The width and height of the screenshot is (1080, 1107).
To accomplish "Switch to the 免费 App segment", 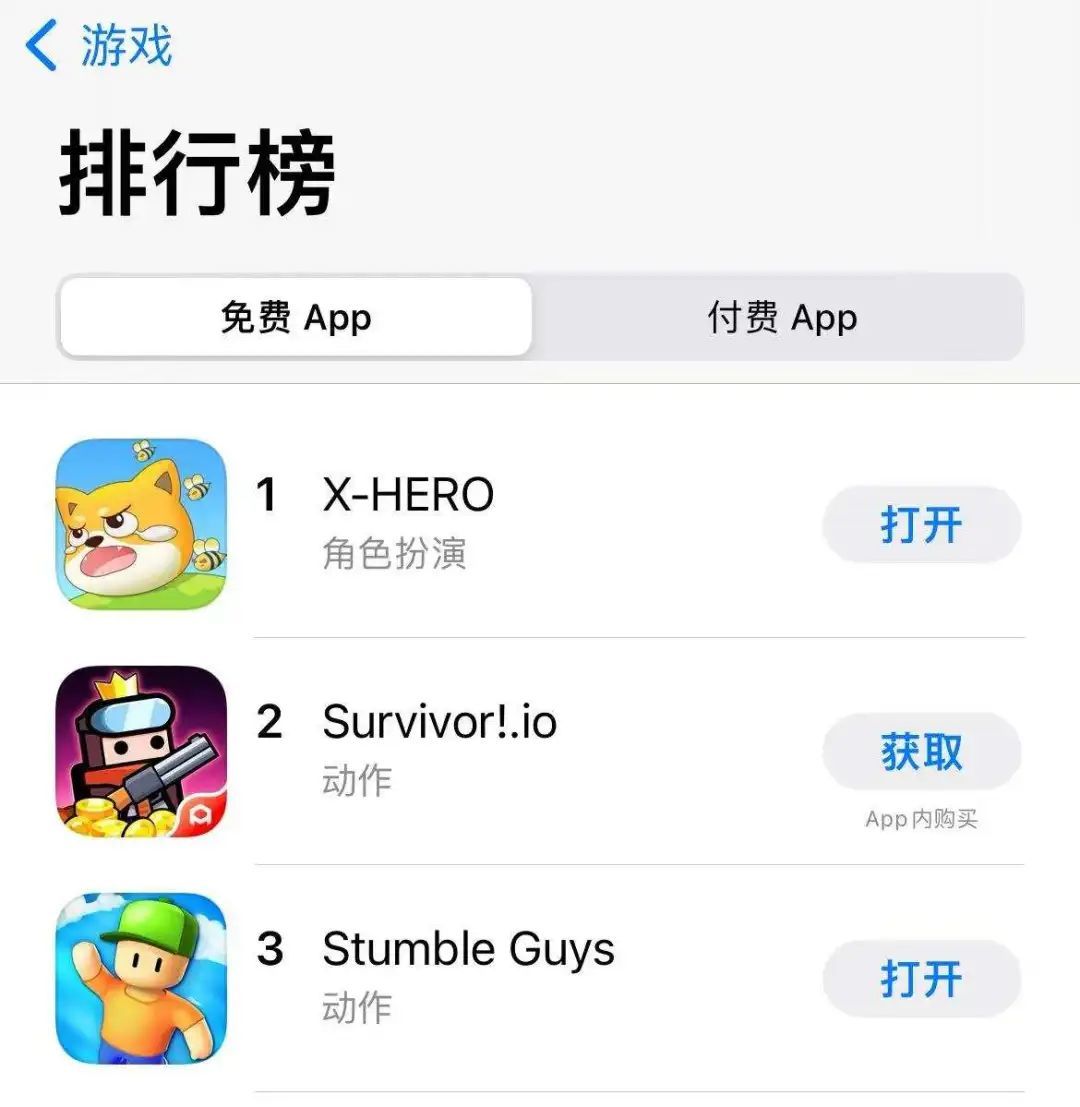I will pyautogui.click(x=295, y=318).
